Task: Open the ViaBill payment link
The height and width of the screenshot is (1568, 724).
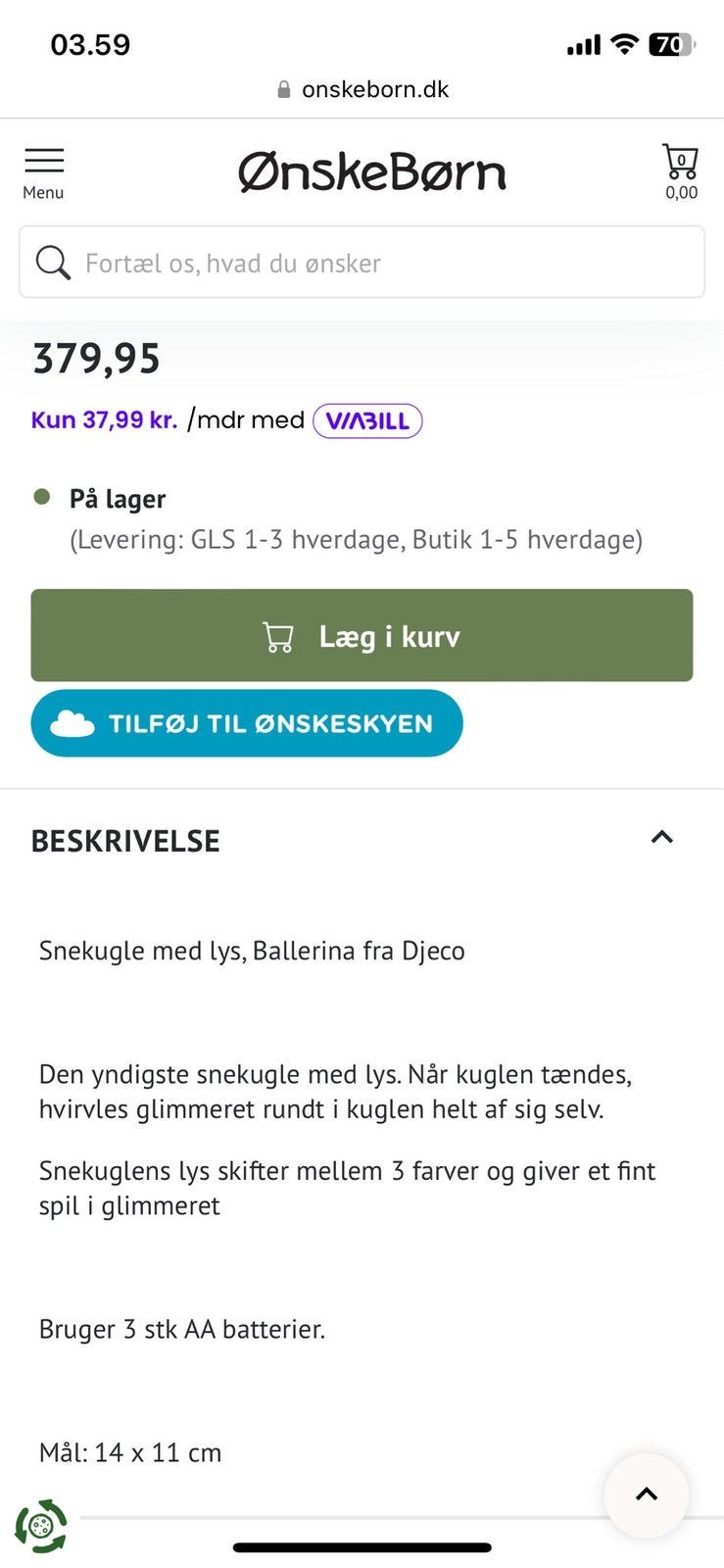Action: click(x=366, y=419)
